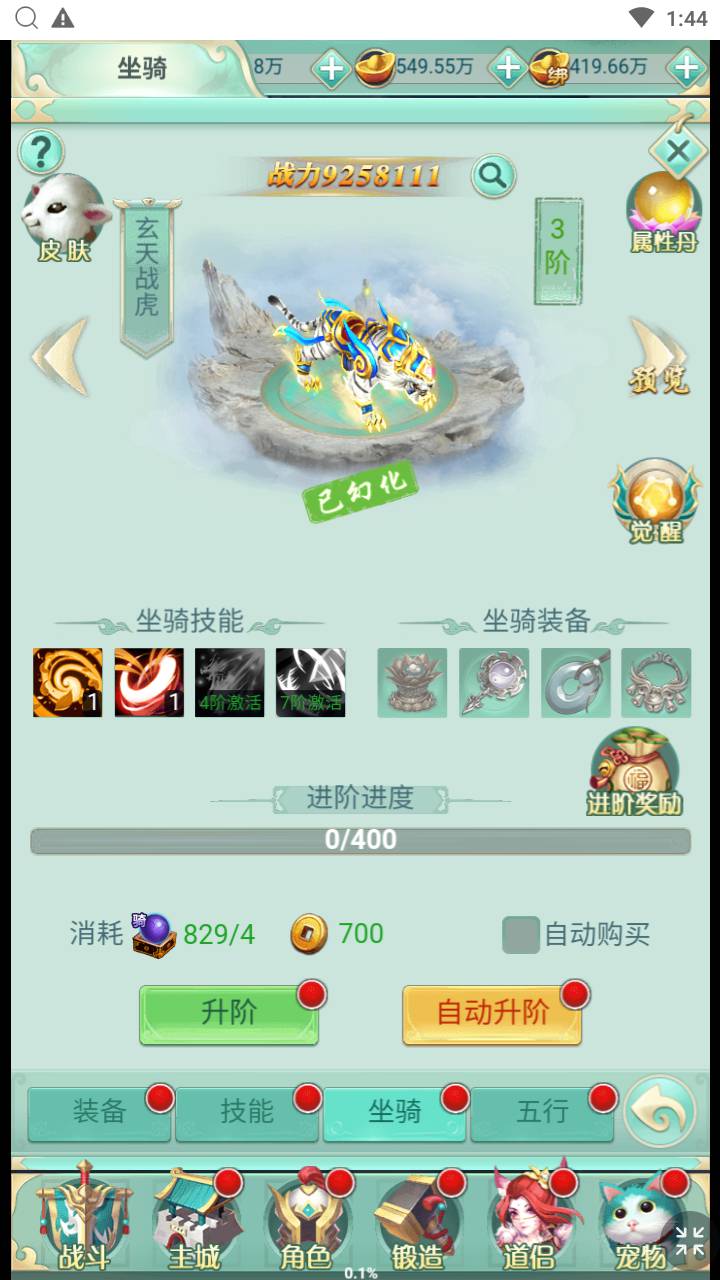Switch to the 装备 equipment tab

coord(99,1112)
